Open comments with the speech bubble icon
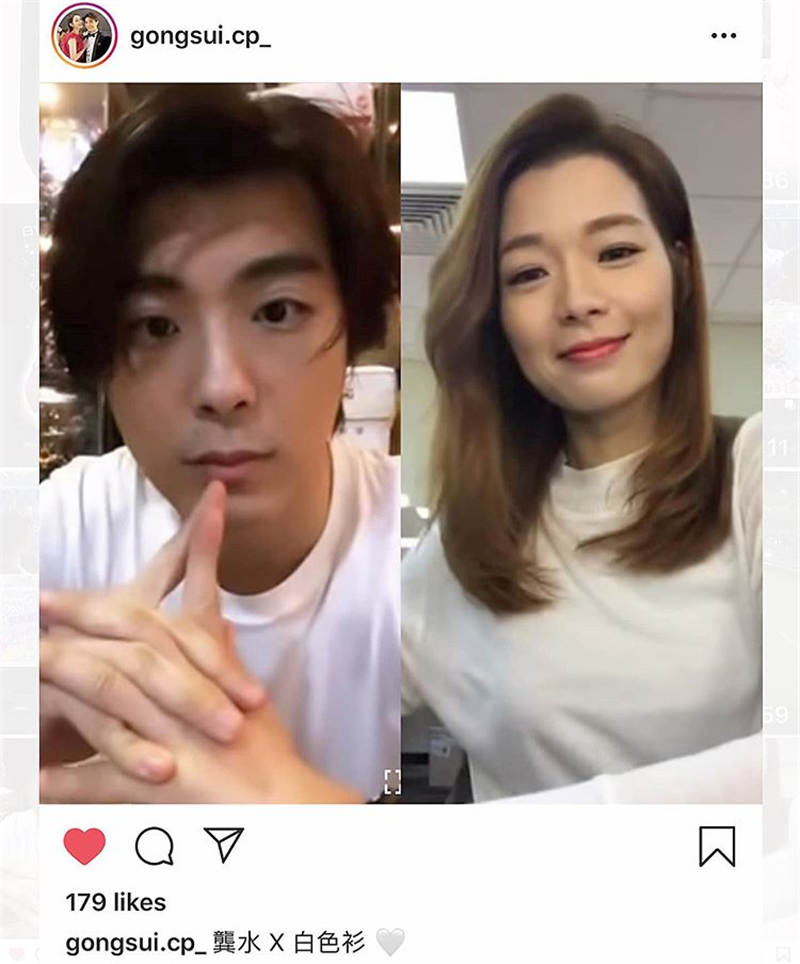 (x=154, y=846)
